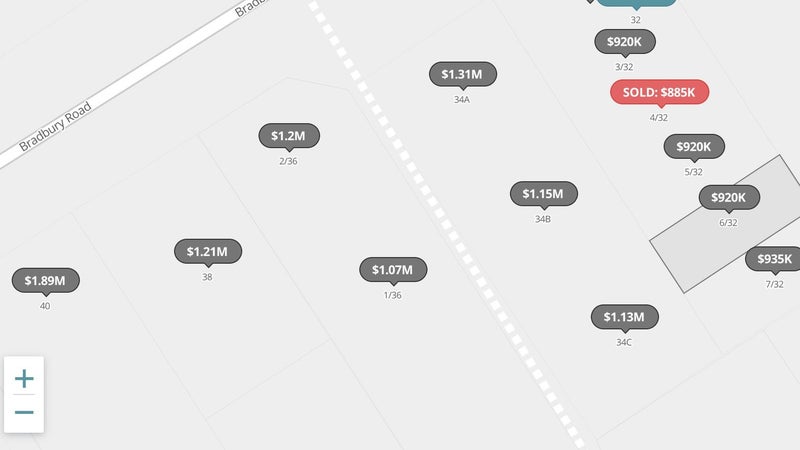
Task: Tap the $1.13M marker at 34C
Action: (x=624, y=317)
